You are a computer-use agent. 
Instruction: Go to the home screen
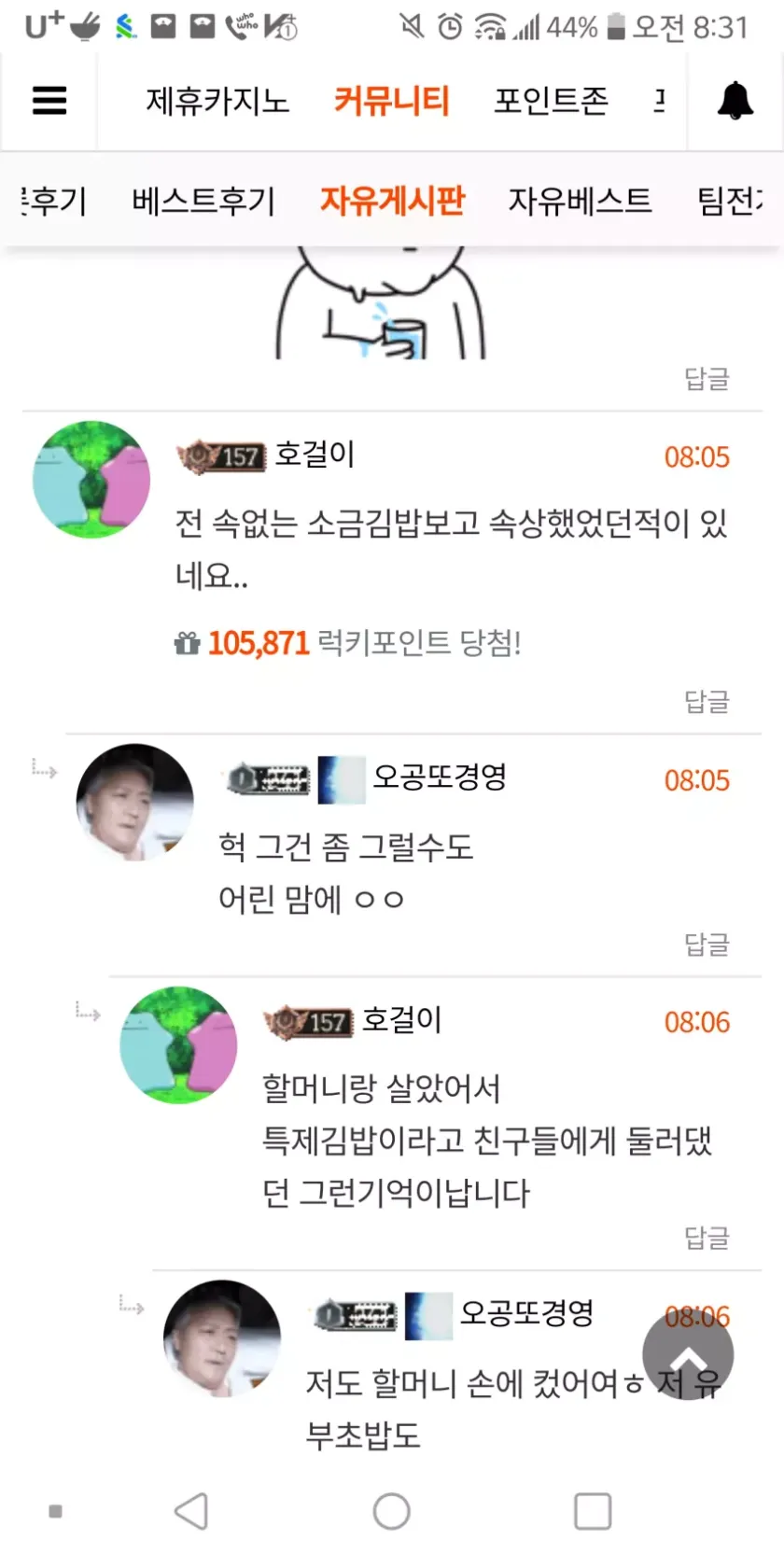coord(391,1511)
